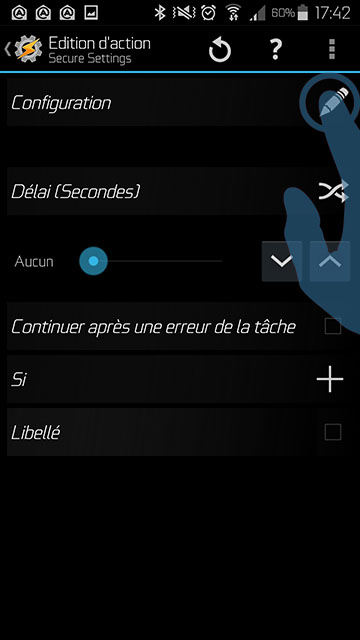The image size is (360, 640).
Task: Open the help question mark
Action: [276, 50]
